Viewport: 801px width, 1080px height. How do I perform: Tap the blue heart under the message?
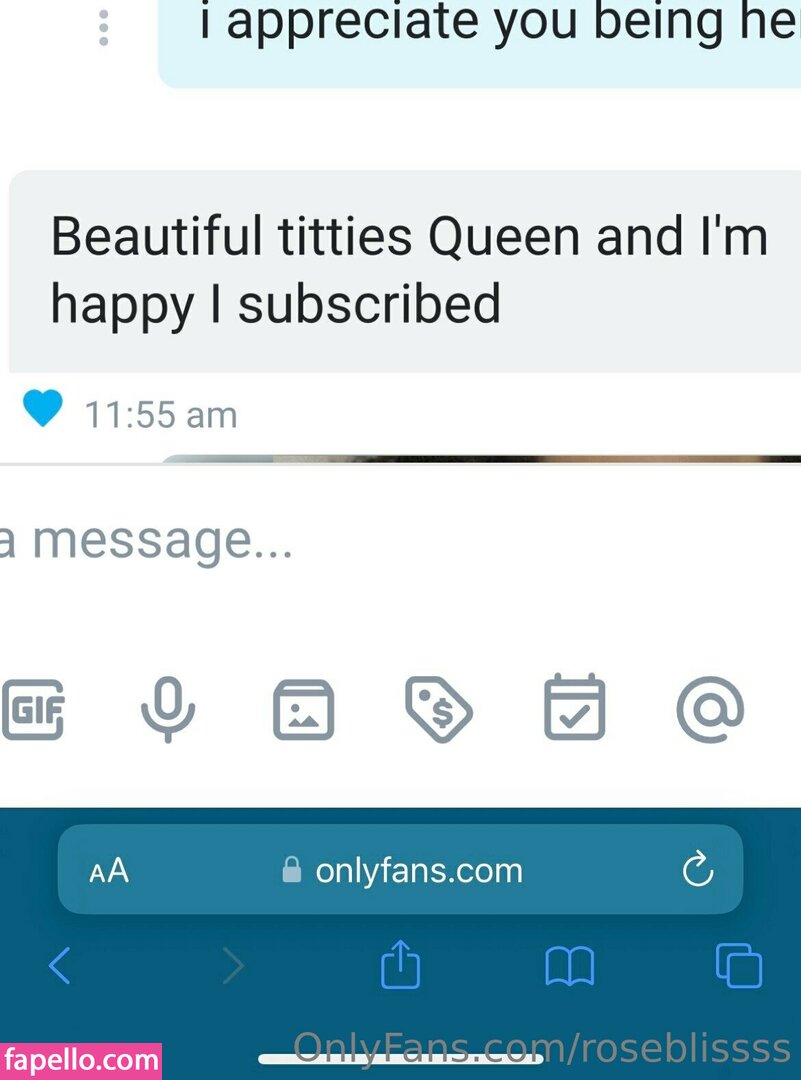click(x=42, y=409)
